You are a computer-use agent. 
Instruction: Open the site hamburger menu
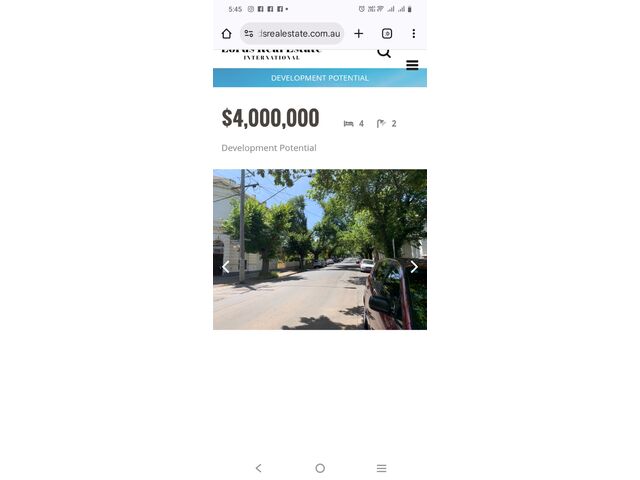412,65
